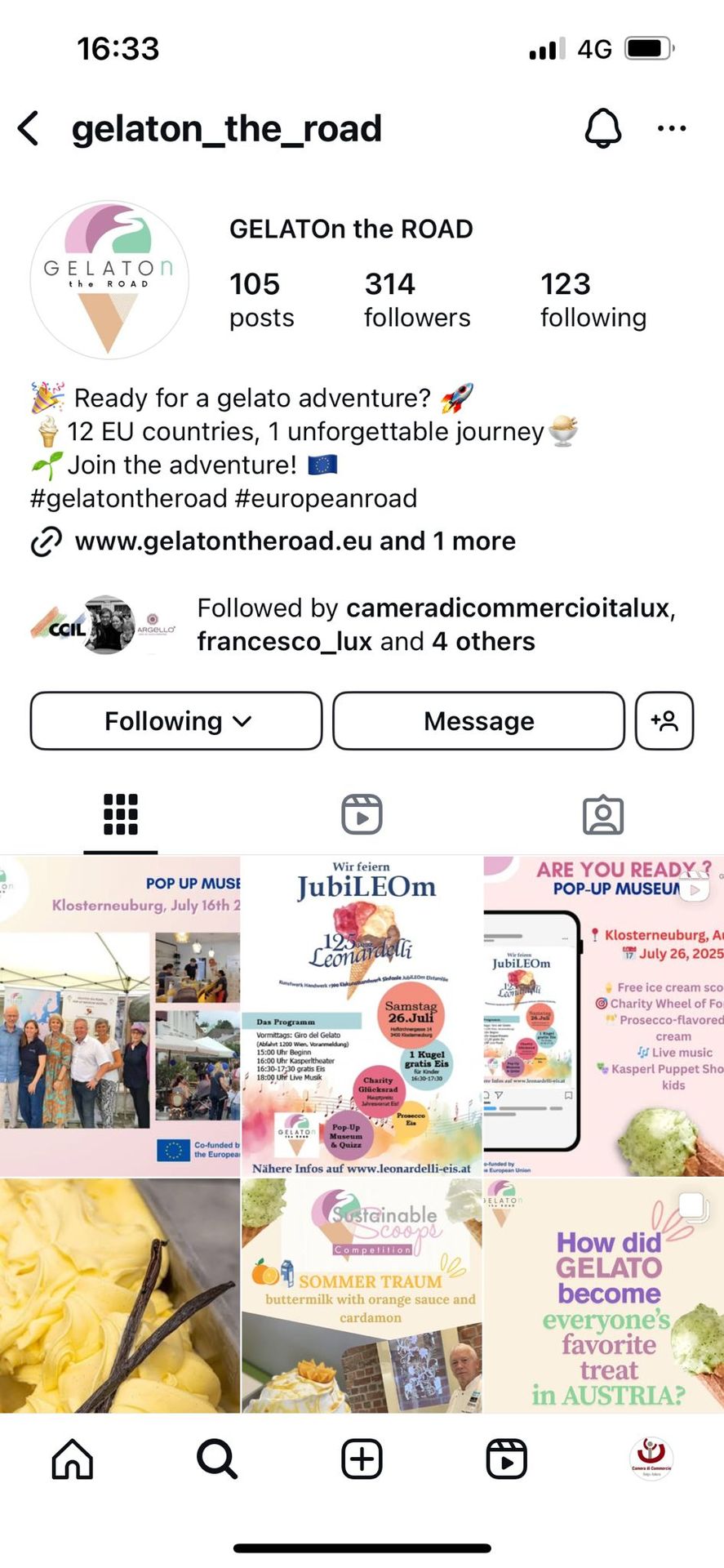Go to the Home feed
The width and height of the screenshot is (724, 1568).
click(x=73, y=1459)
